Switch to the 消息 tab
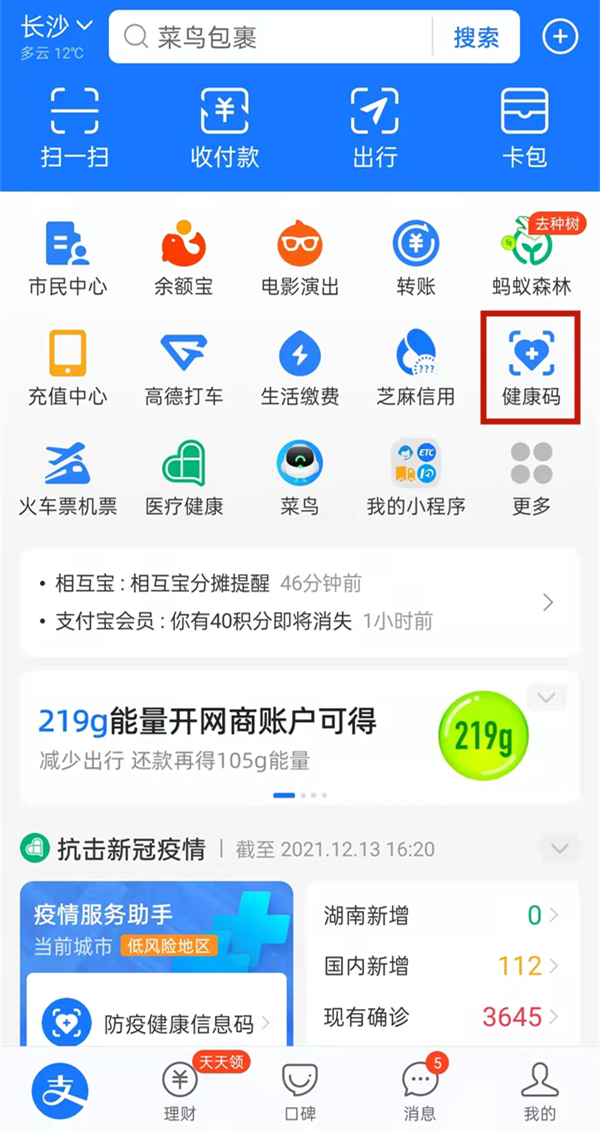This screenshot has width=600, height=1130. click(420, 1090)
